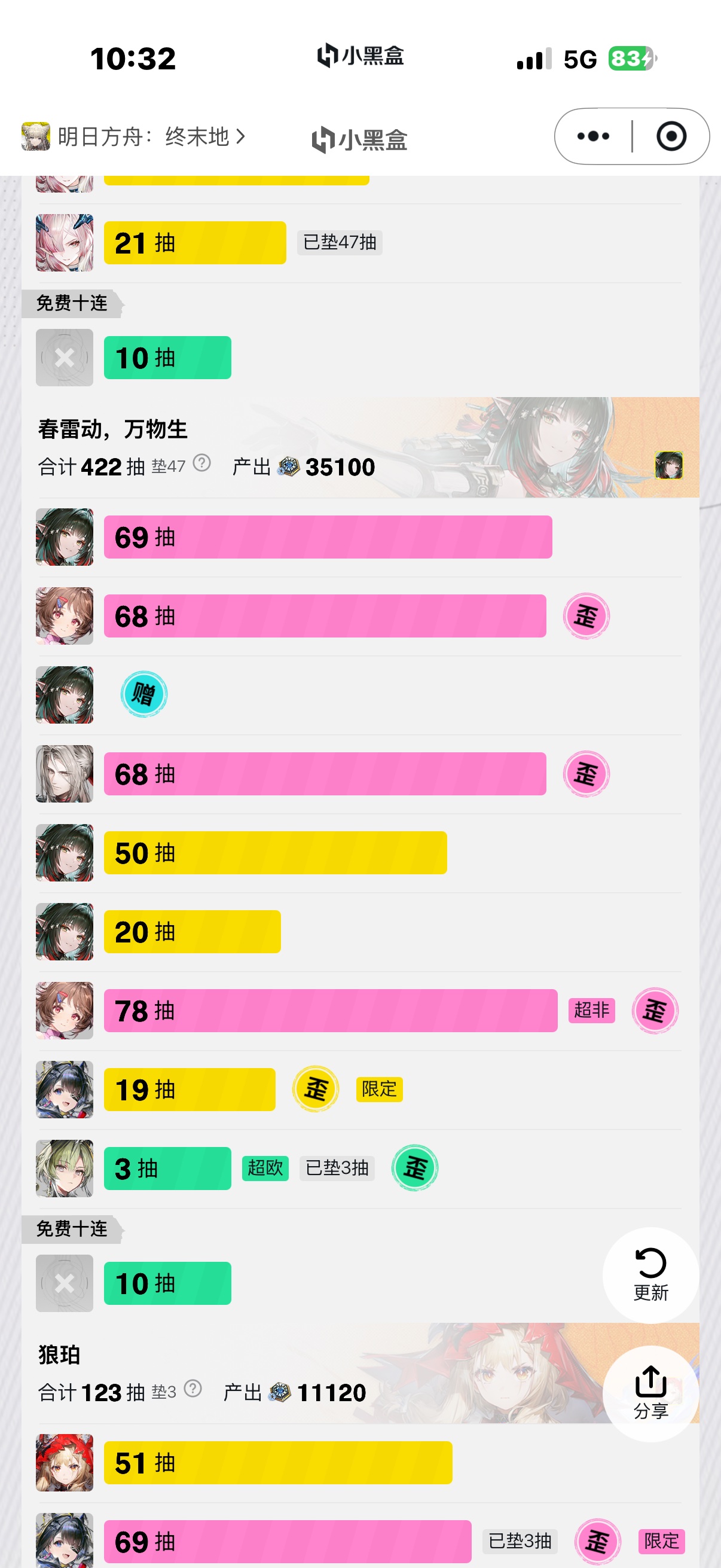The image size is (721, 1568).
Task: Open the mini program more-options menu
Action: click(x=593, y=136)
